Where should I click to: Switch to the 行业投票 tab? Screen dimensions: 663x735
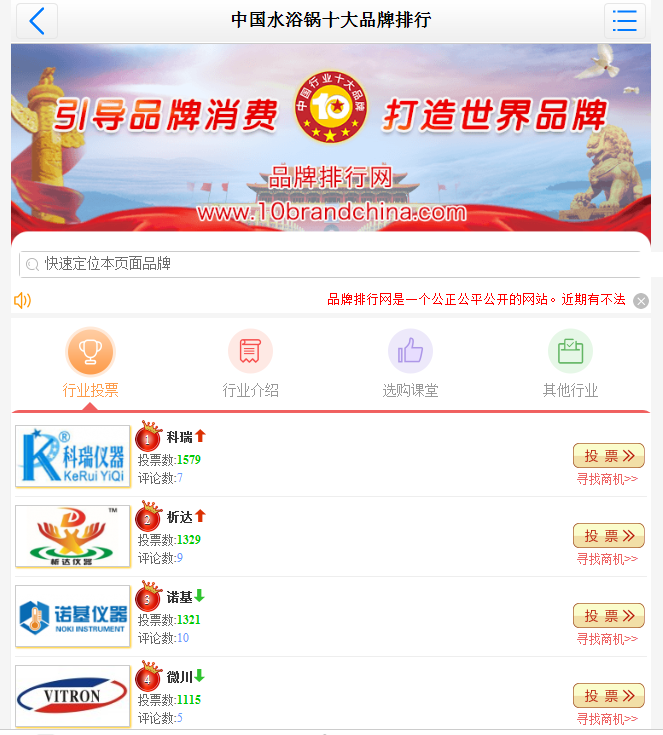coord(91,364)
